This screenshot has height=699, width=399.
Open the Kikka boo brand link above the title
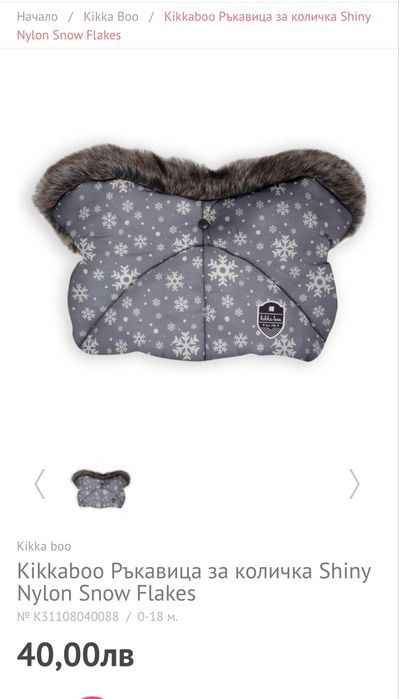point(44,546)
